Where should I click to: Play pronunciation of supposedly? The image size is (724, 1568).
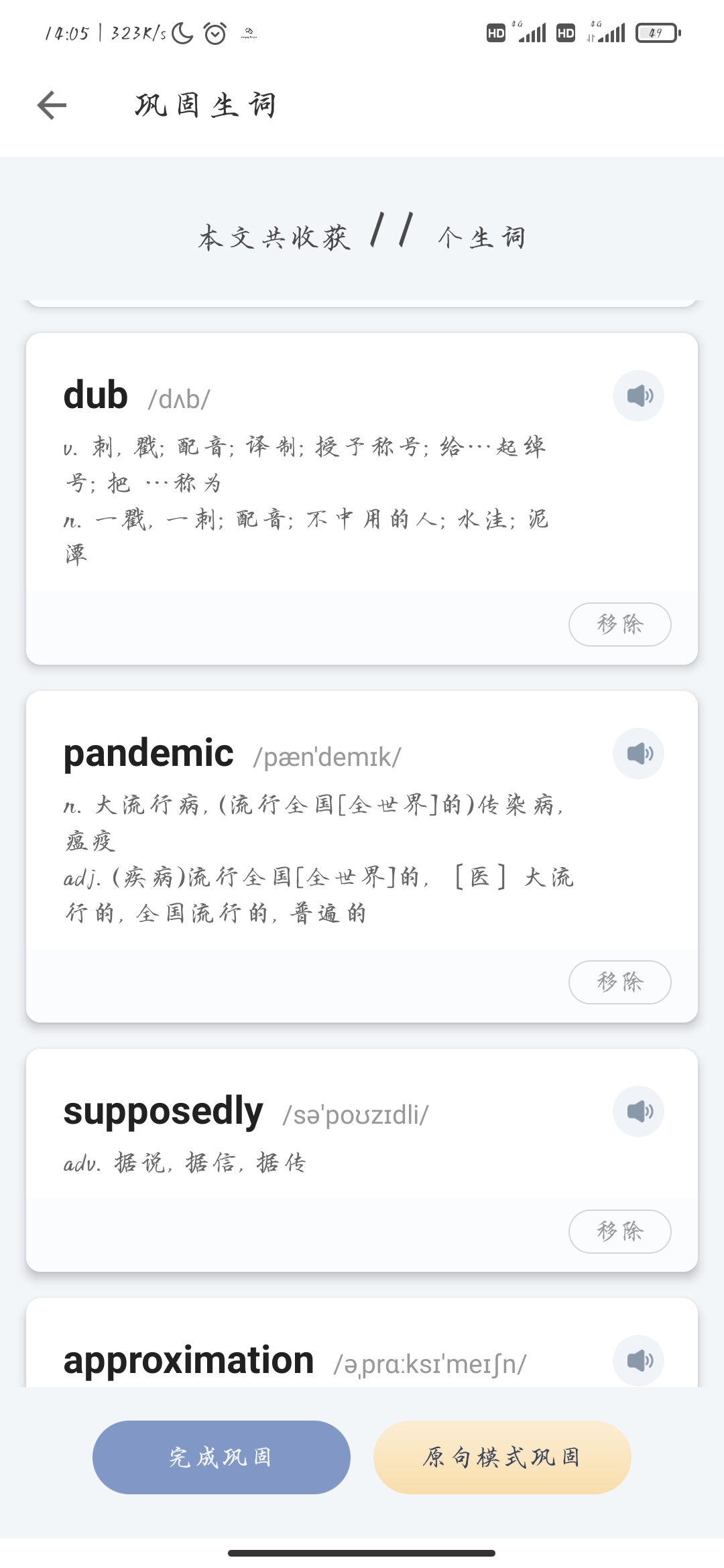point(638,1112)
